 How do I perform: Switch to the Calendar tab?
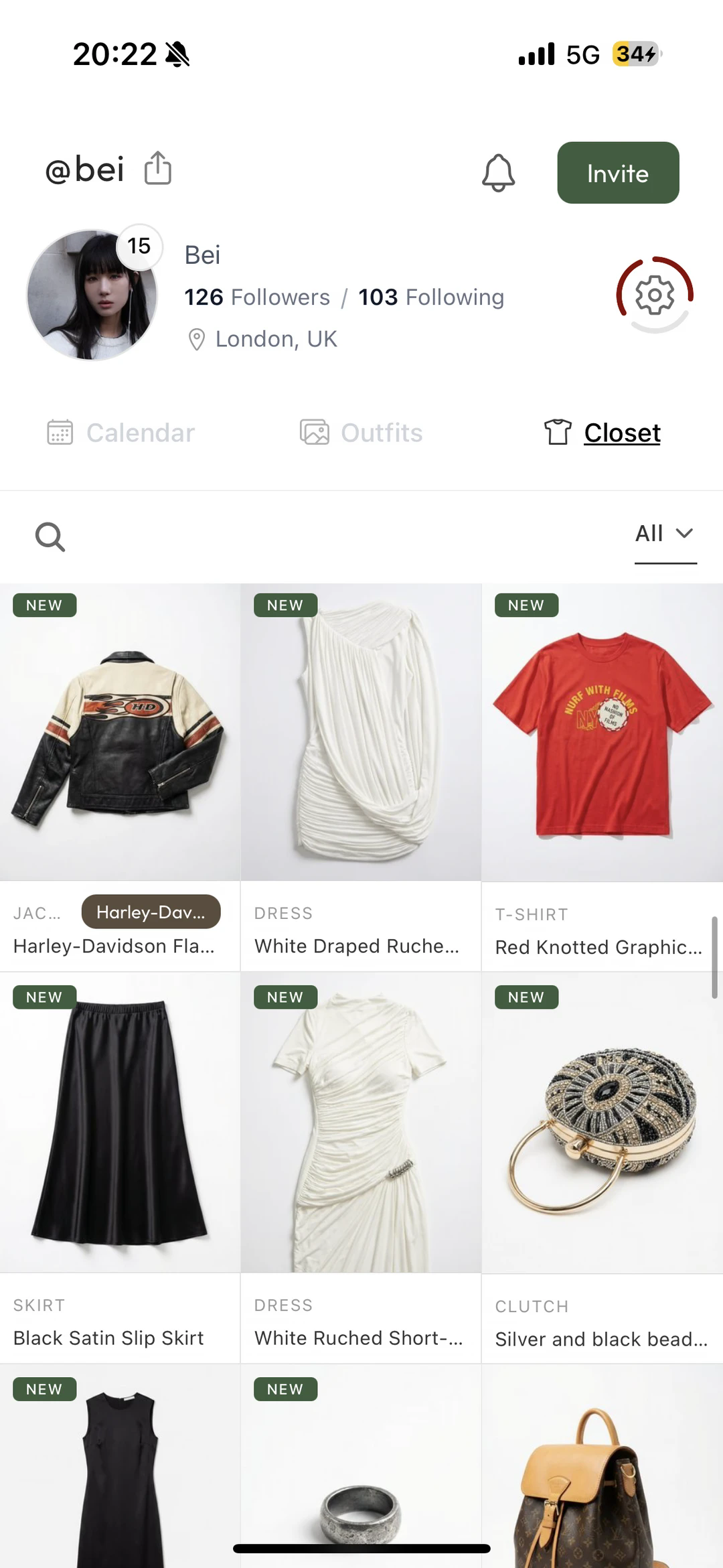click(121, 433)
